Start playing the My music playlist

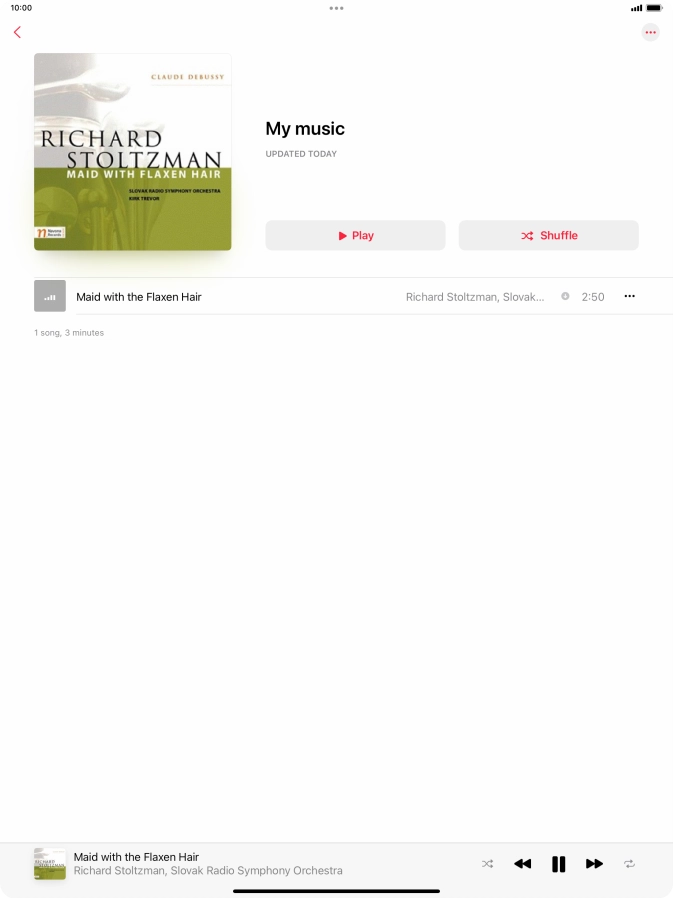click(x=355, y=236)
